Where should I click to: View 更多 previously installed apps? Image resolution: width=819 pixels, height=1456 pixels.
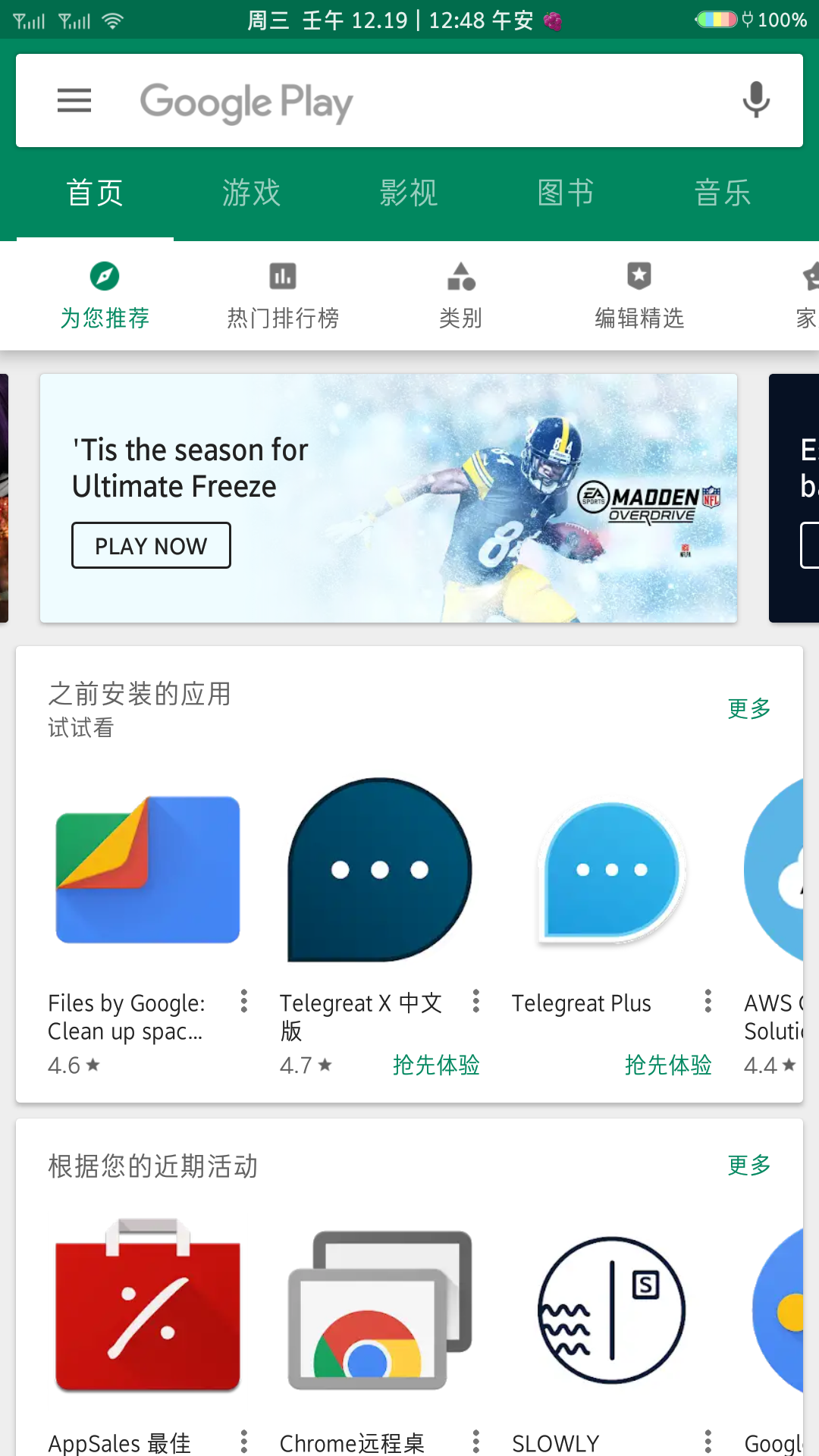(748, 708)
